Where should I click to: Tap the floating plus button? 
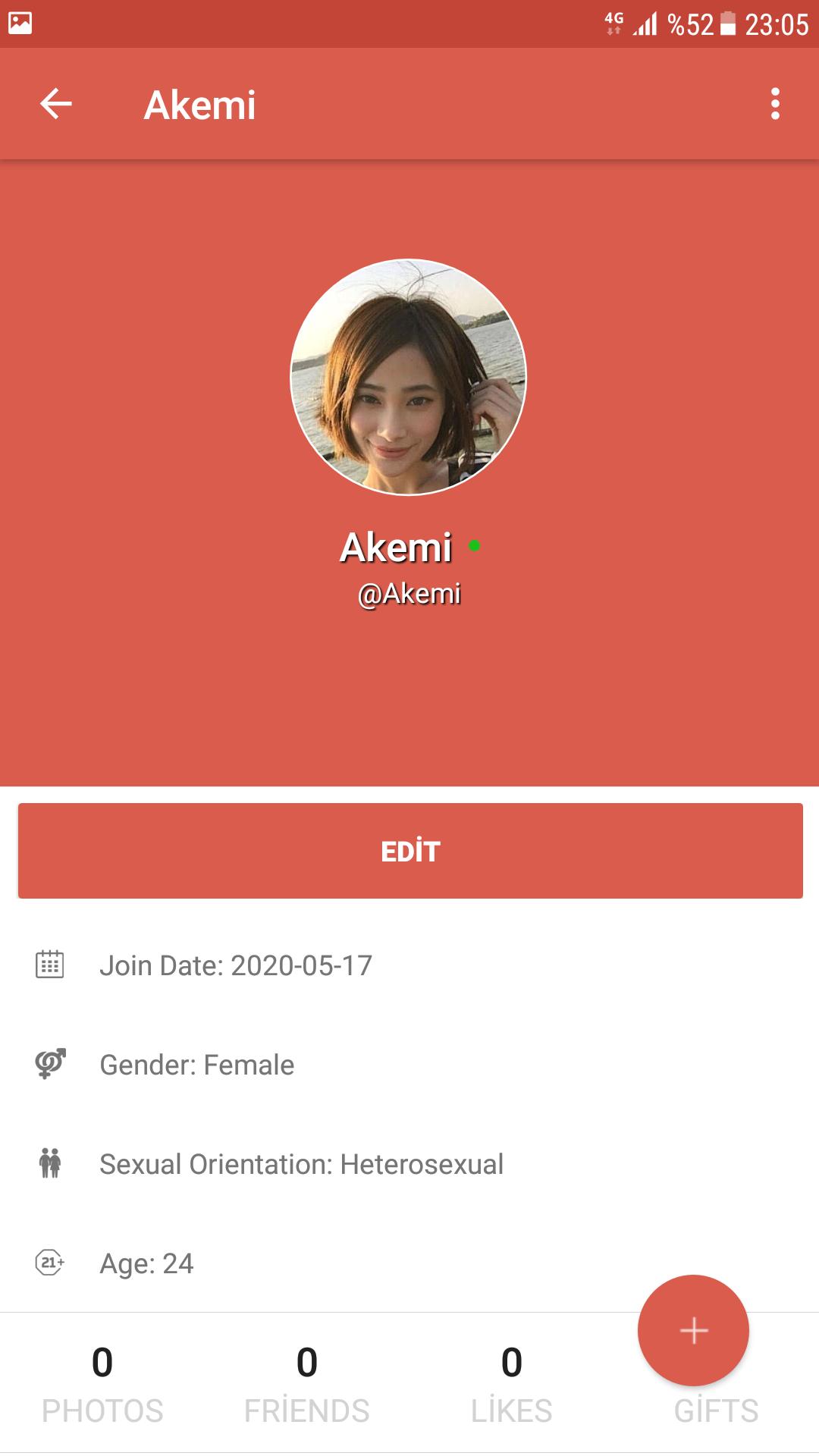click(693, 1330)
